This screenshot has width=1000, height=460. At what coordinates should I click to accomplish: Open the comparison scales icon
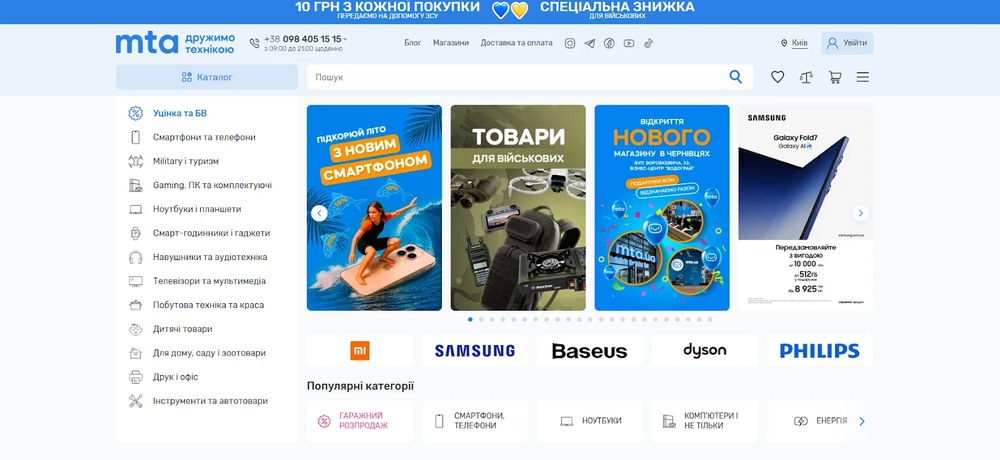806,77
